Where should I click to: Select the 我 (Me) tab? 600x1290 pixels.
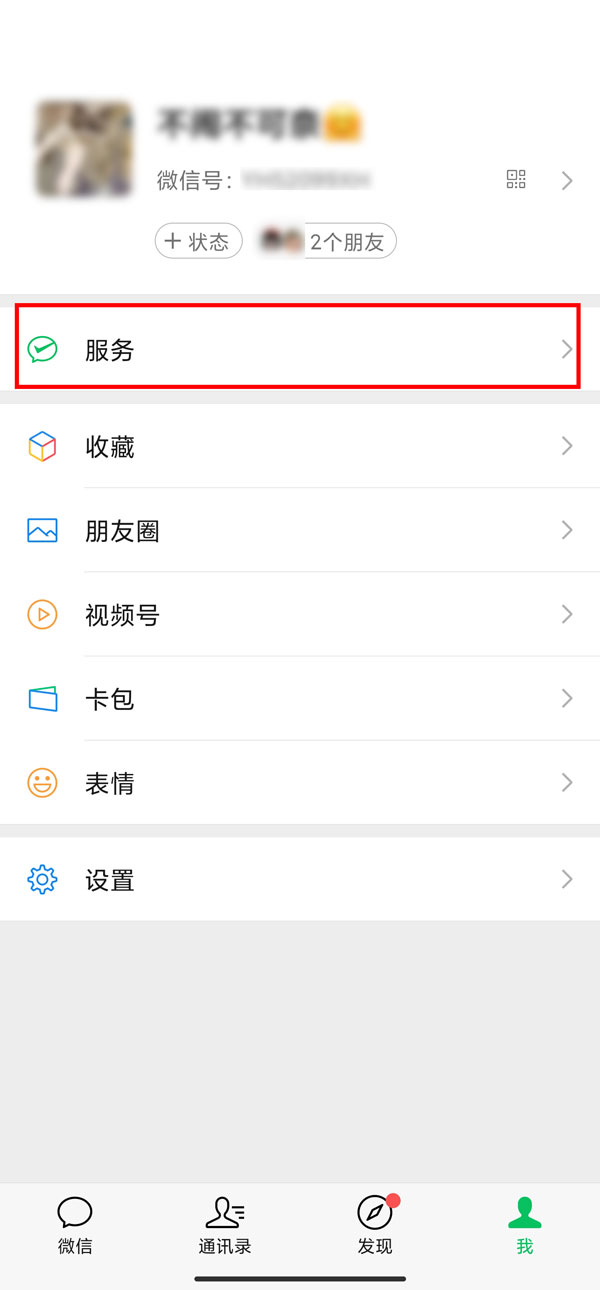pyautogui.click(x=524, y=1224)
